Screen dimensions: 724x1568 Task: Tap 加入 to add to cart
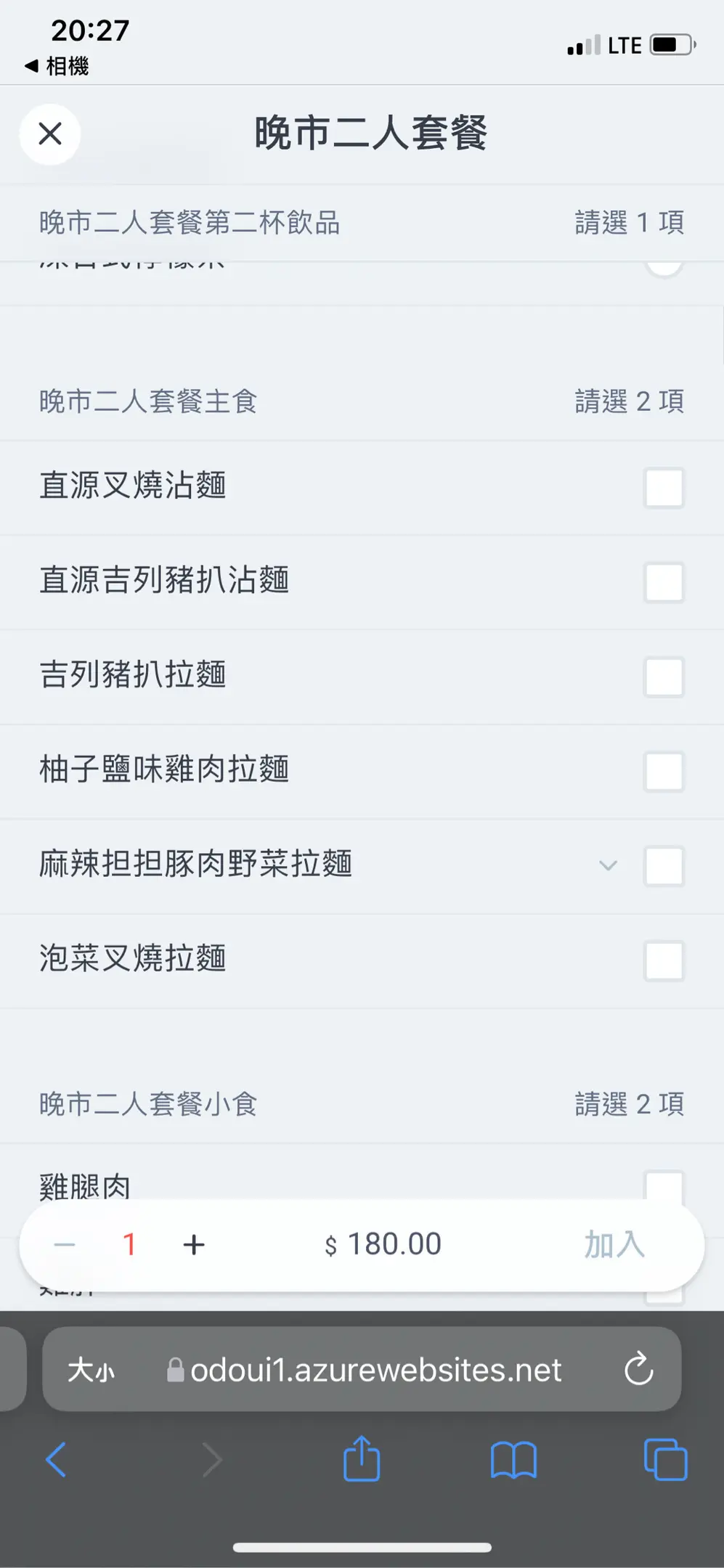coord(614,1244)
